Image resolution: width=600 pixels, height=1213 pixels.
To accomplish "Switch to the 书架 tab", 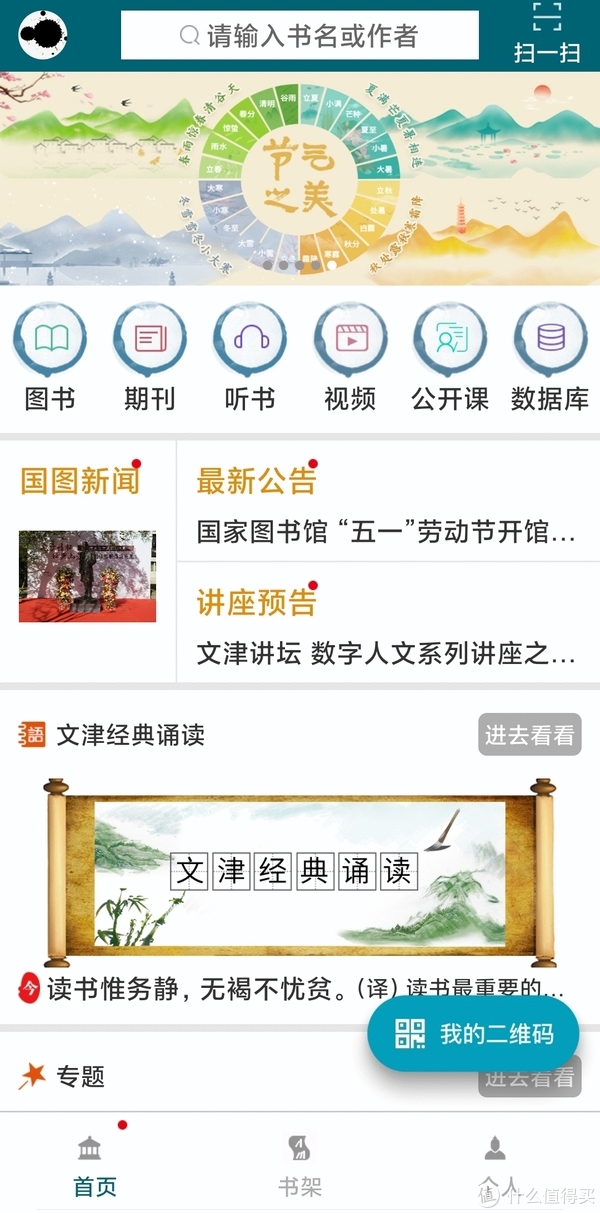I will point(299,1166).
